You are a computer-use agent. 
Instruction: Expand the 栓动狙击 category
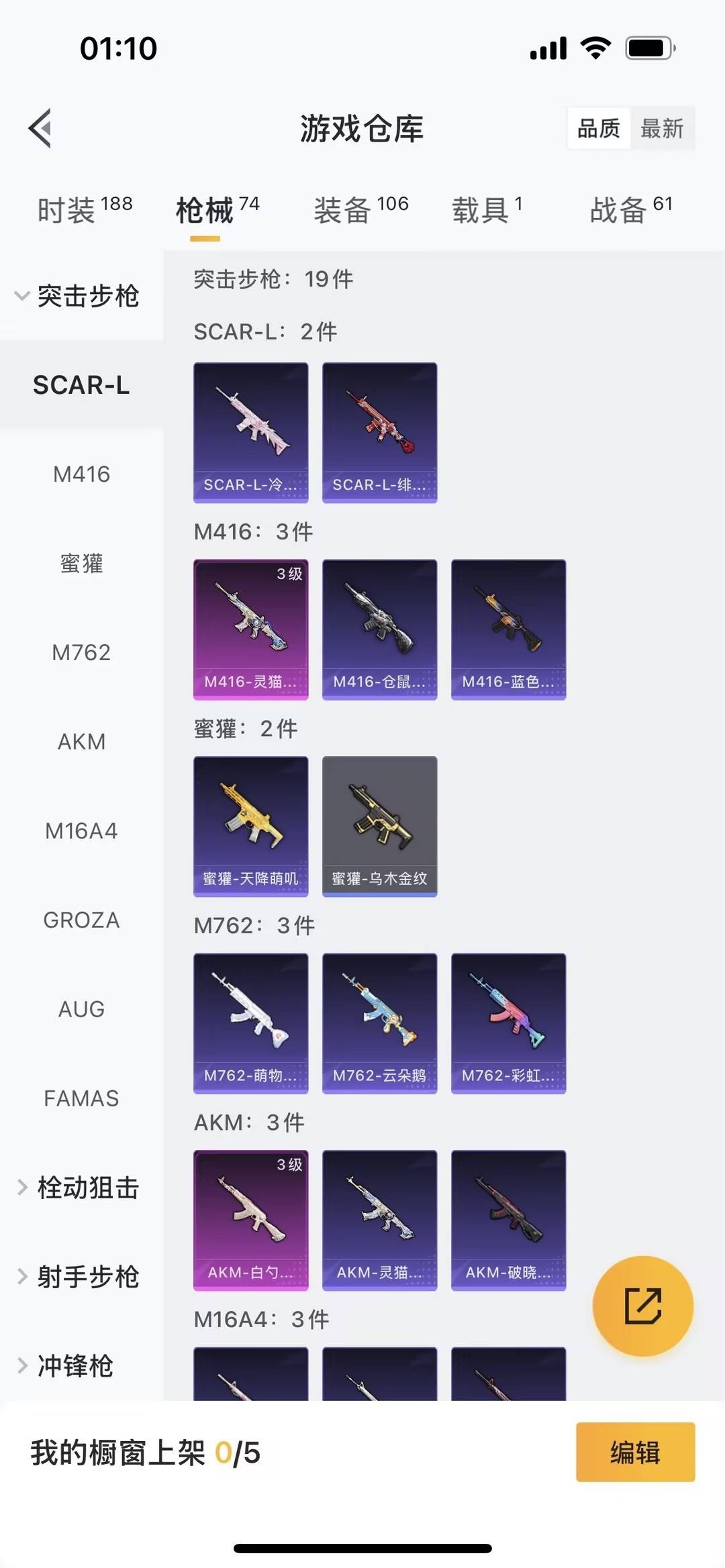(87, 1188)
